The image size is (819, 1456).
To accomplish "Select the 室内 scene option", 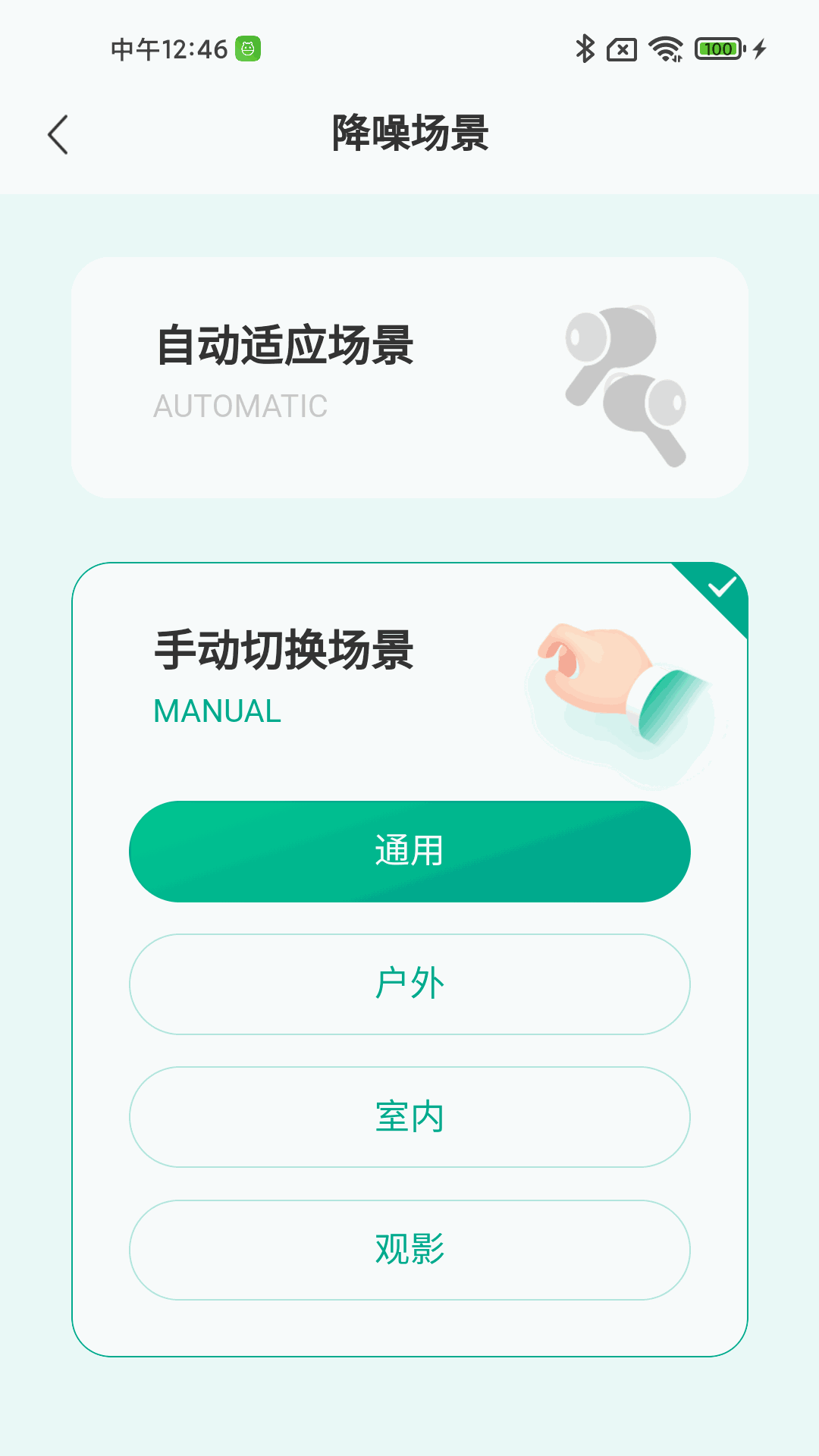I will [409, 1117].
